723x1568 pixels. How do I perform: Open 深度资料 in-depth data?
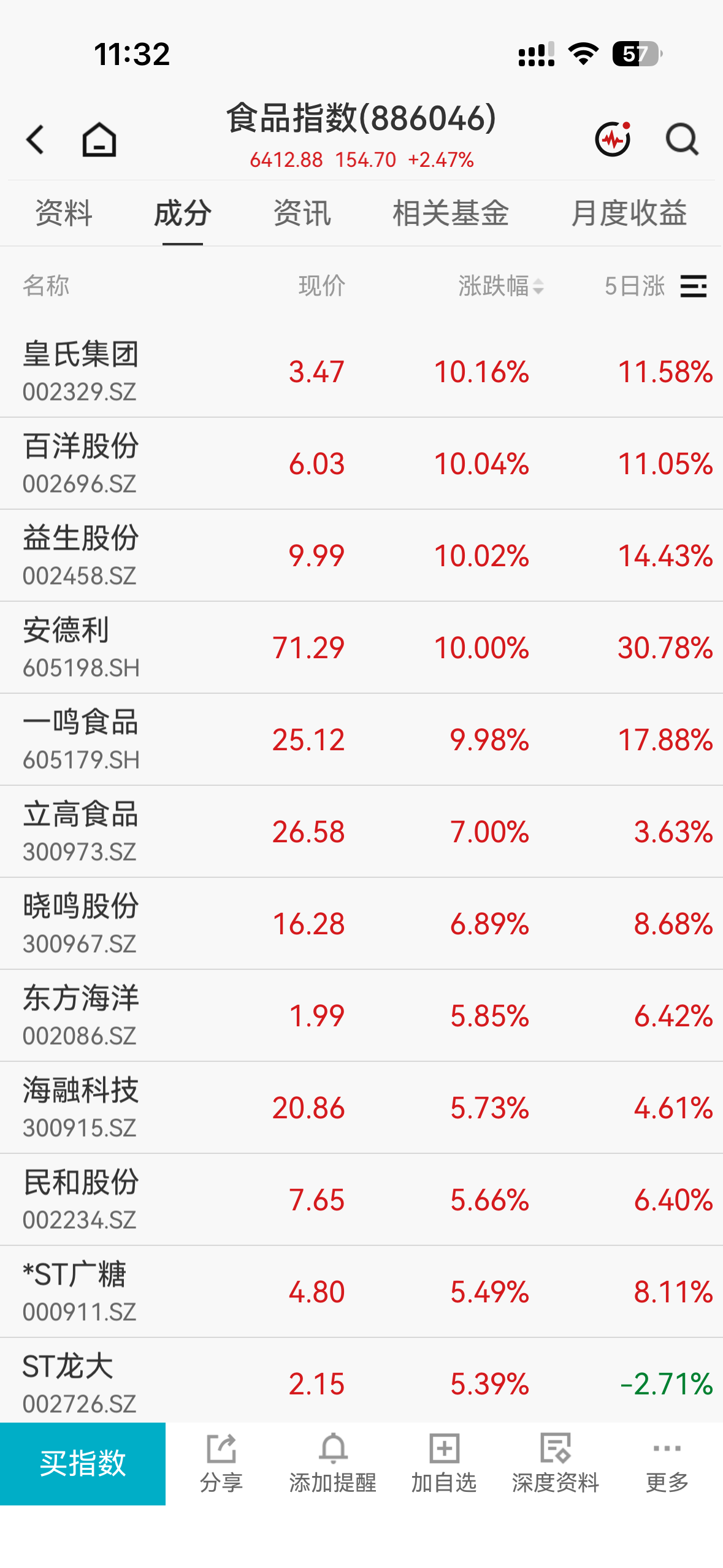pyautogui.click(x=556, y=1464)
